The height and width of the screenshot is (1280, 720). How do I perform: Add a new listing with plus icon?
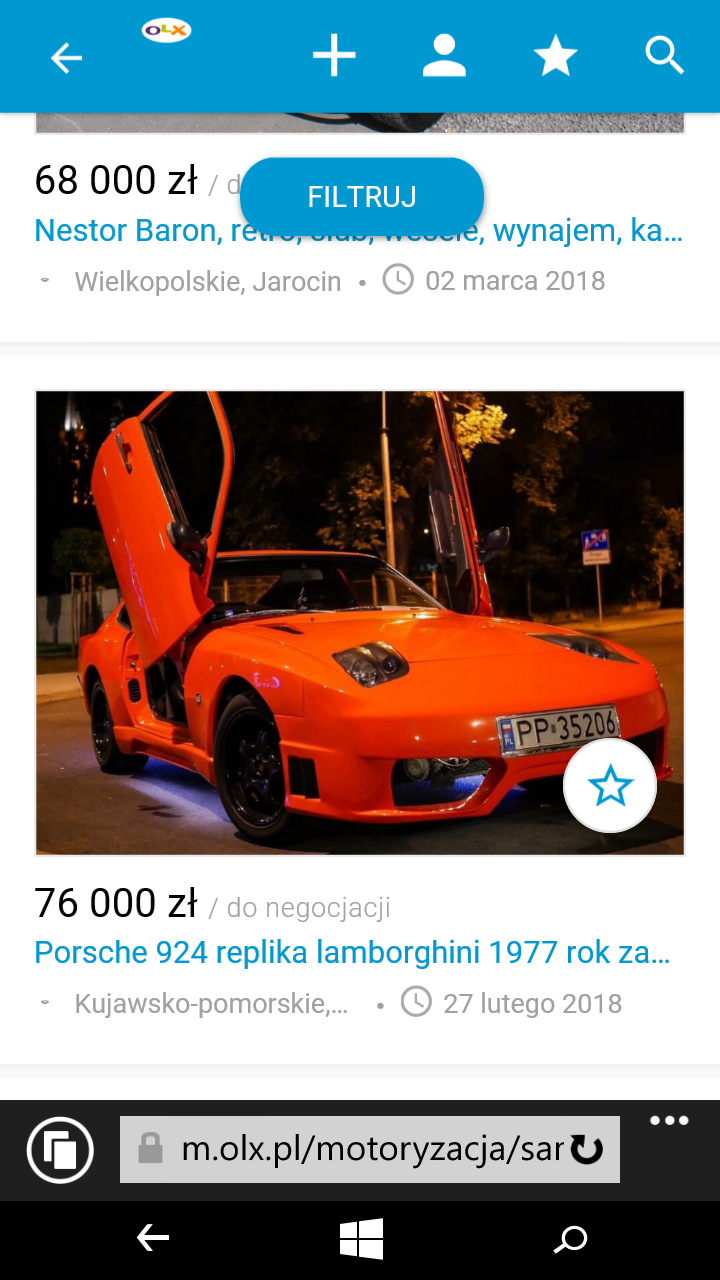click(334, 56)
